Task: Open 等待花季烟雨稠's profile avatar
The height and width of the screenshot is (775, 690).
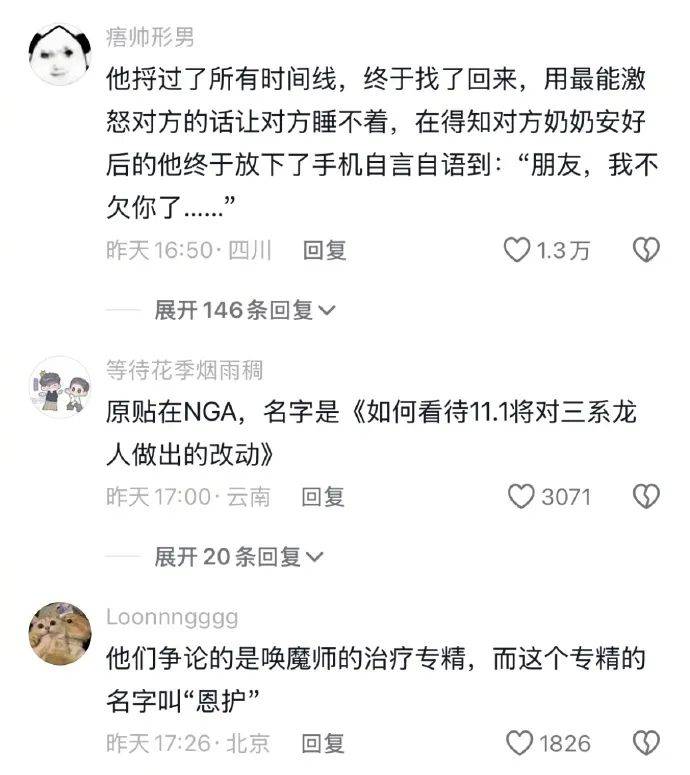Action: click(x=59, y=386)
